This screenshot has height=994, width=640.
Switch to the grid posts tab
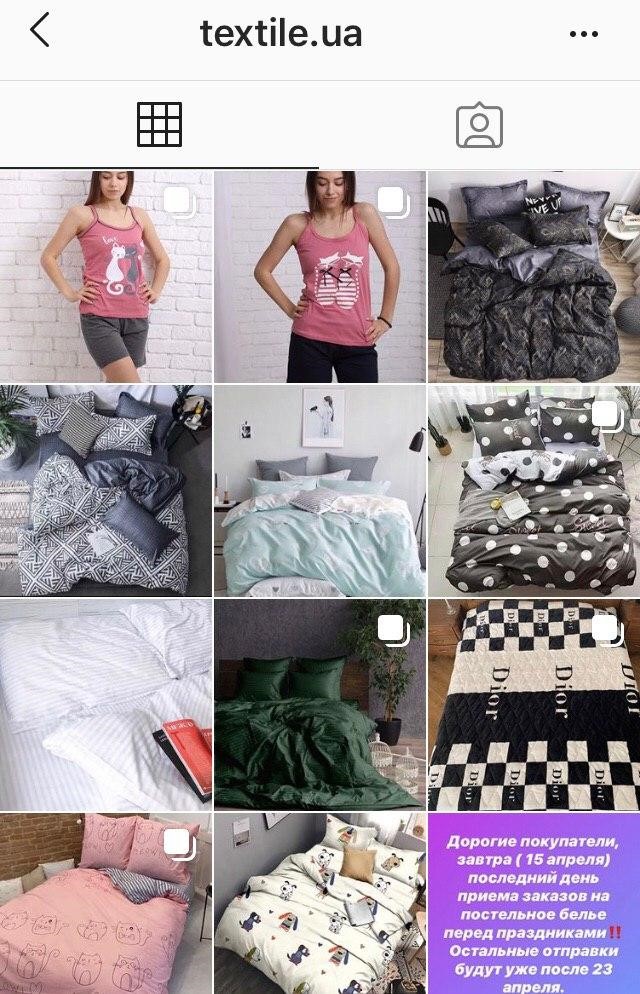pos(159,125)
